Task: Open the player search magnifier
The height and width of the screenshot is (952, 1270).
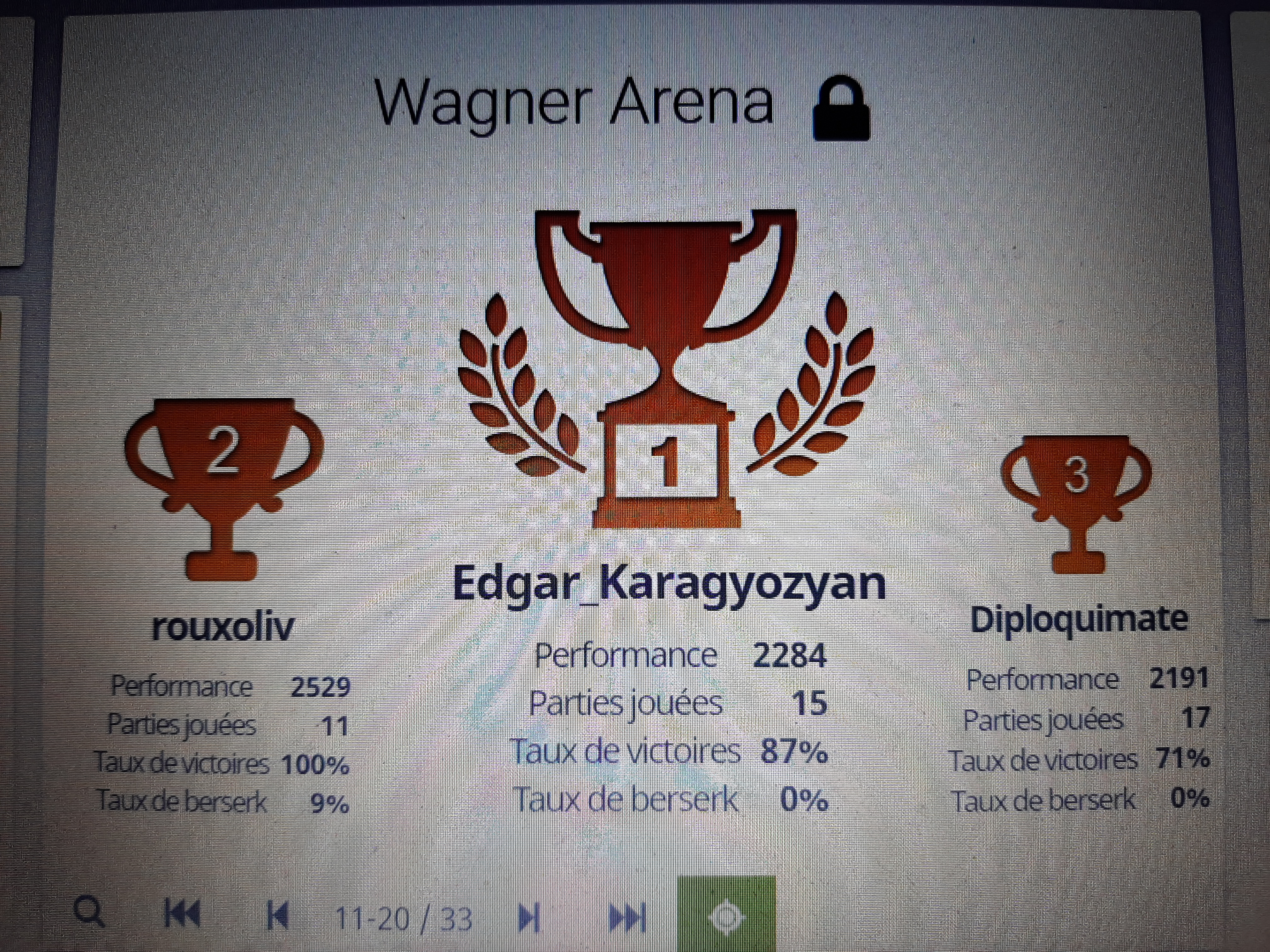Action: tap(89, 912)
